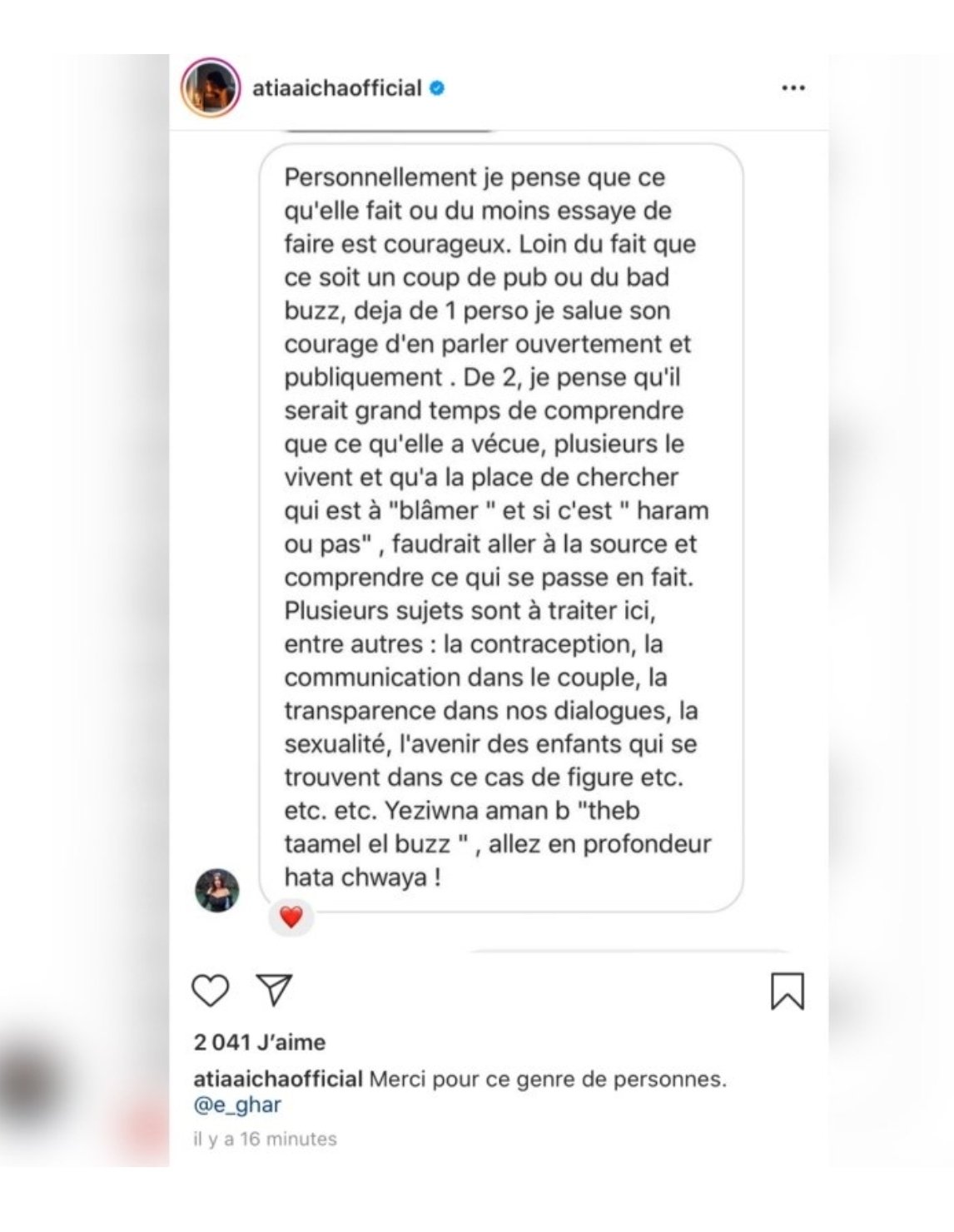The height and width of the screenshot is (1232, 954).
Task: Open the @e_ghar mention in the caption
Action: tap(237, 1105)
